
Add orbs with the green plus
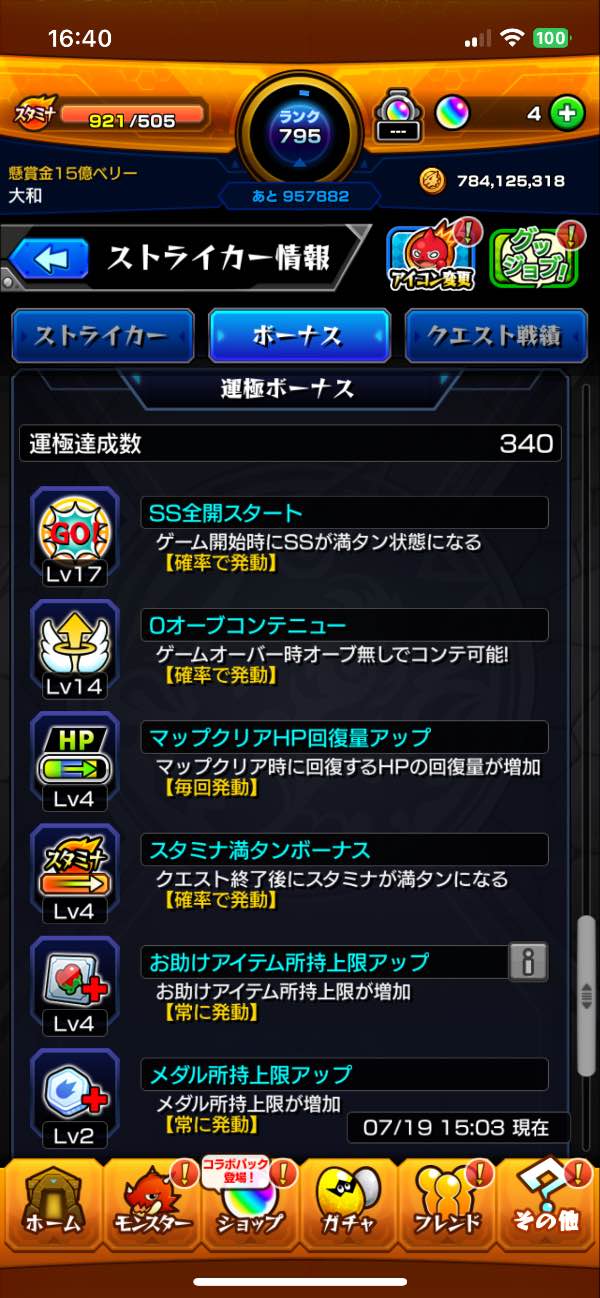[567, 114]
